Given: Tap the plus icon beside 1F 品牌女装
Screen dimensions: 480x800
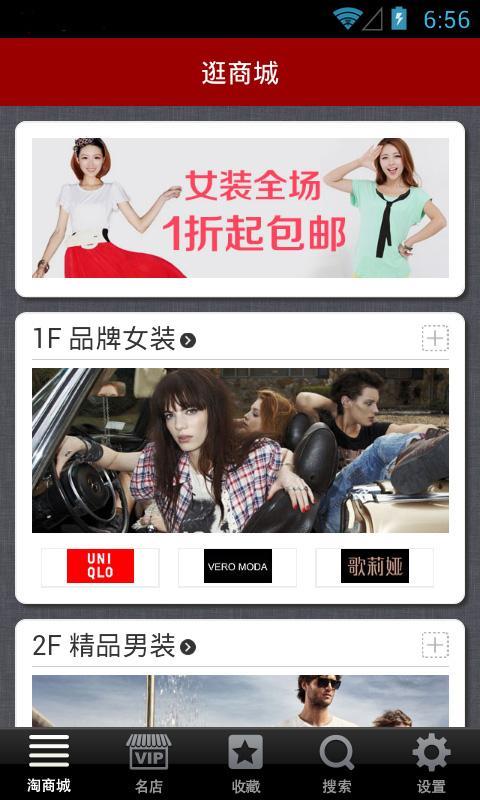Looking at the screenshot, I should click(435, 338).
